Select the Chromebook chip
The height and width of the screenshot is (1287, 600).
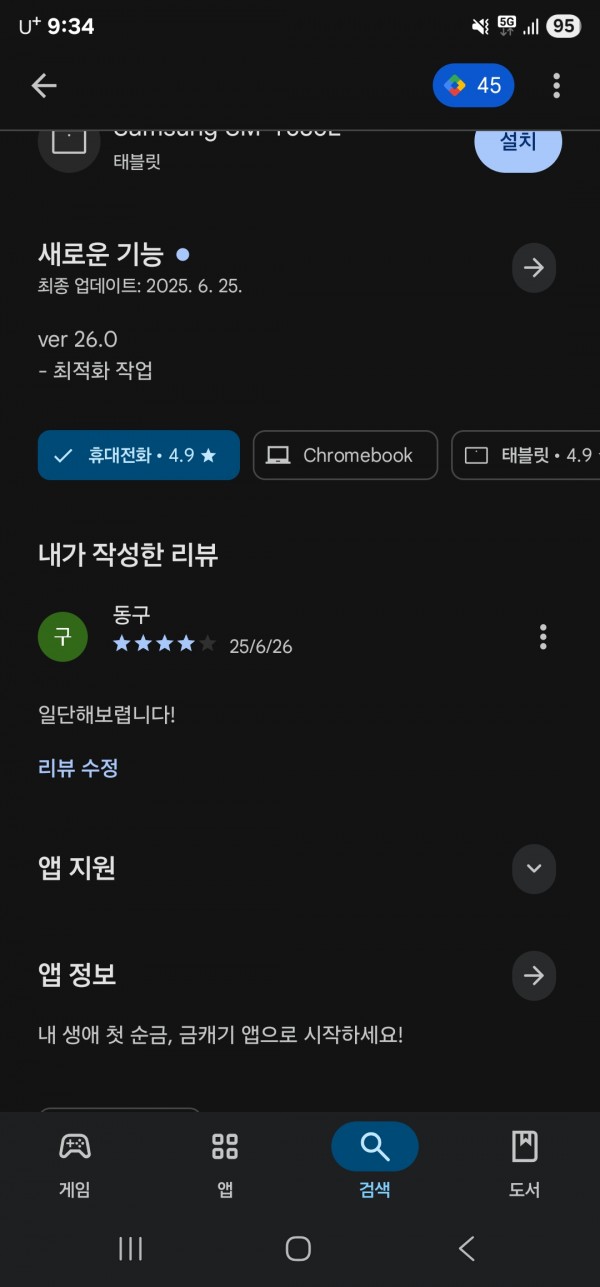[345, 455]
